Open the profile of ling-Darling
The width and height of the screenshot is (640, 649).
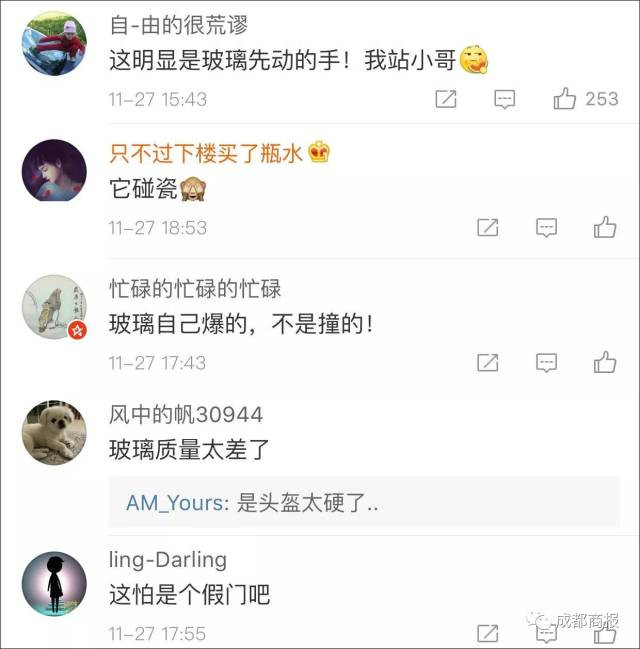167,559
